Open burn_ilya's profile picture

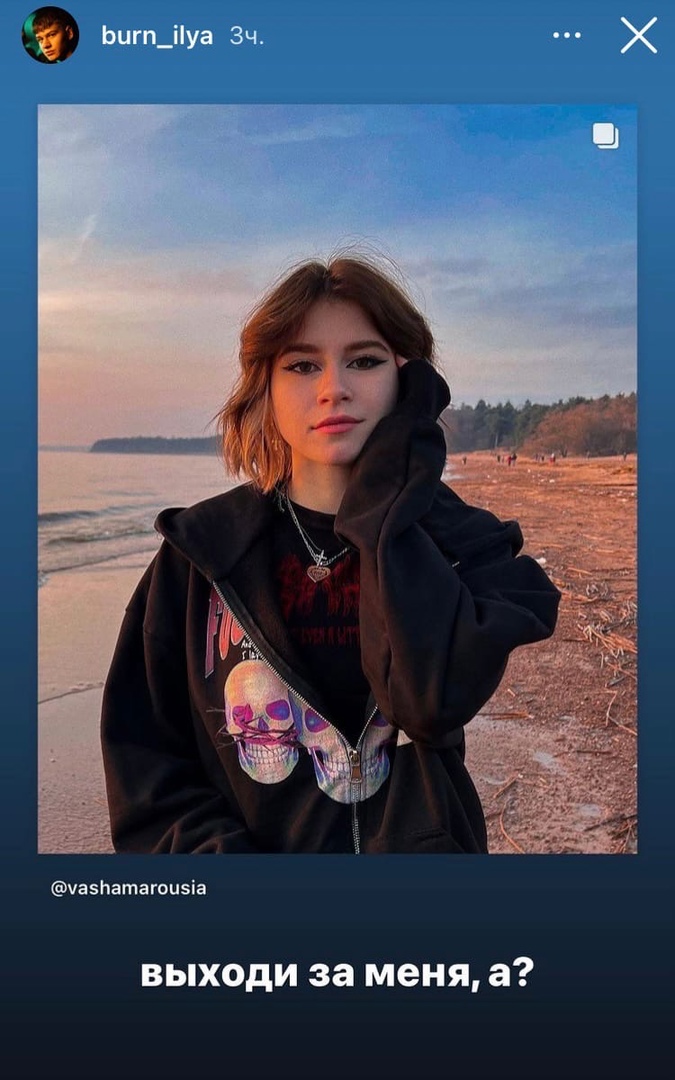[x=50, y=35]
